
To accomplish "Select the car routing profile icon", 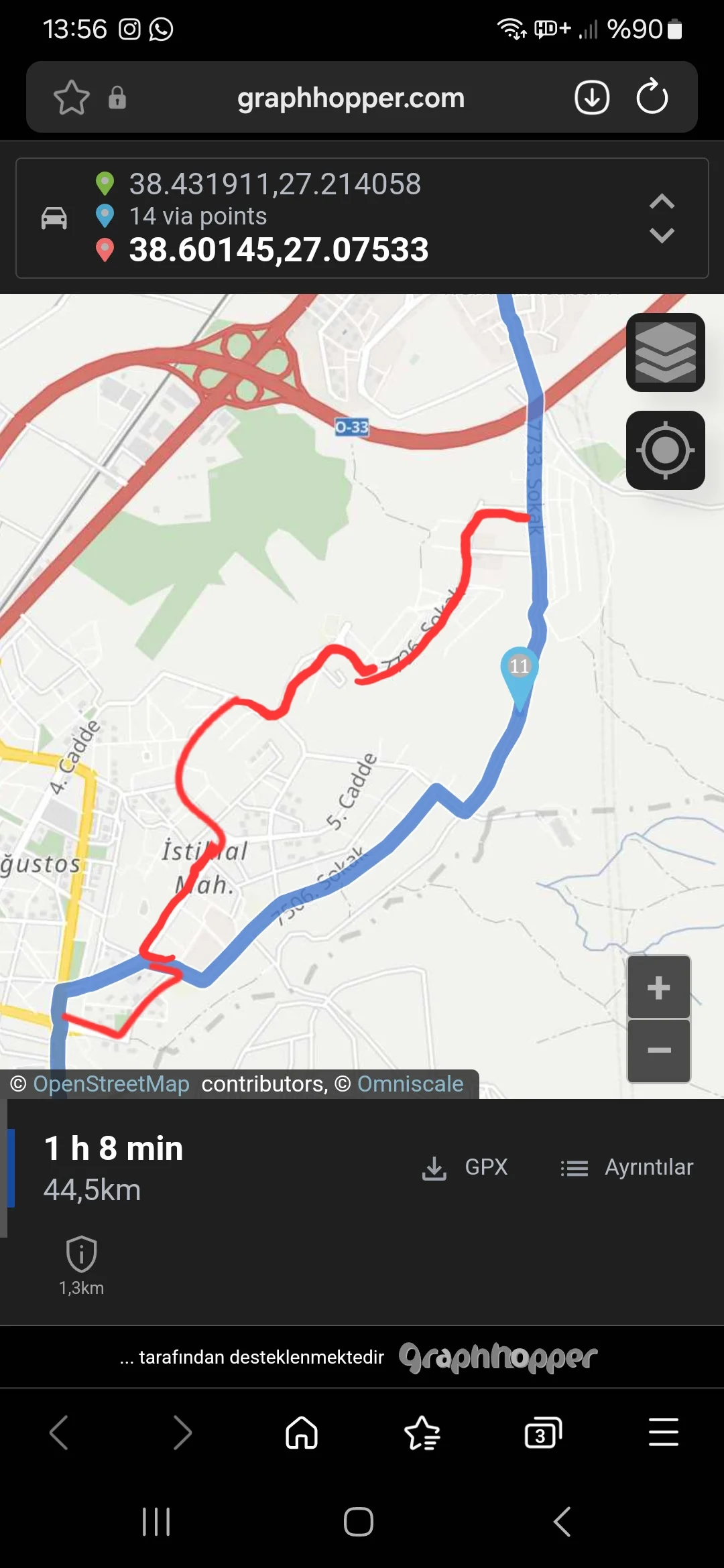I will (54, 218).
